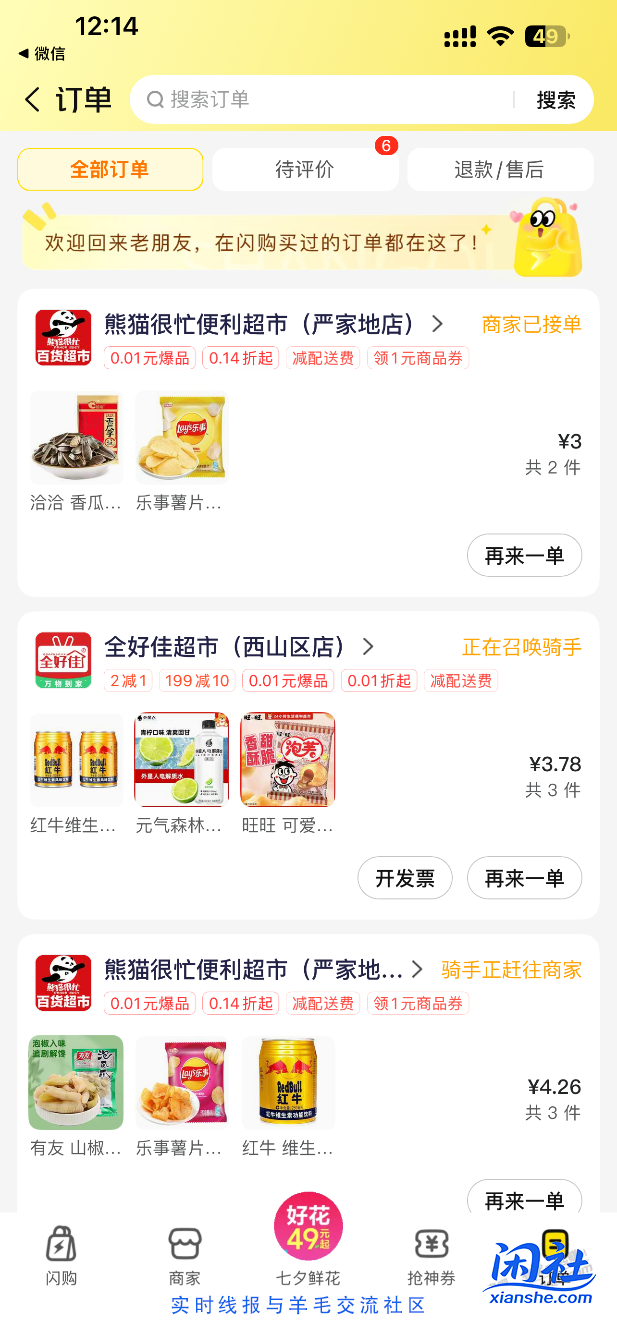Screen dimensions: 617x1334
Task: Reorder with 再来一单 on the ¥3 order
Action: pos(524,556)
